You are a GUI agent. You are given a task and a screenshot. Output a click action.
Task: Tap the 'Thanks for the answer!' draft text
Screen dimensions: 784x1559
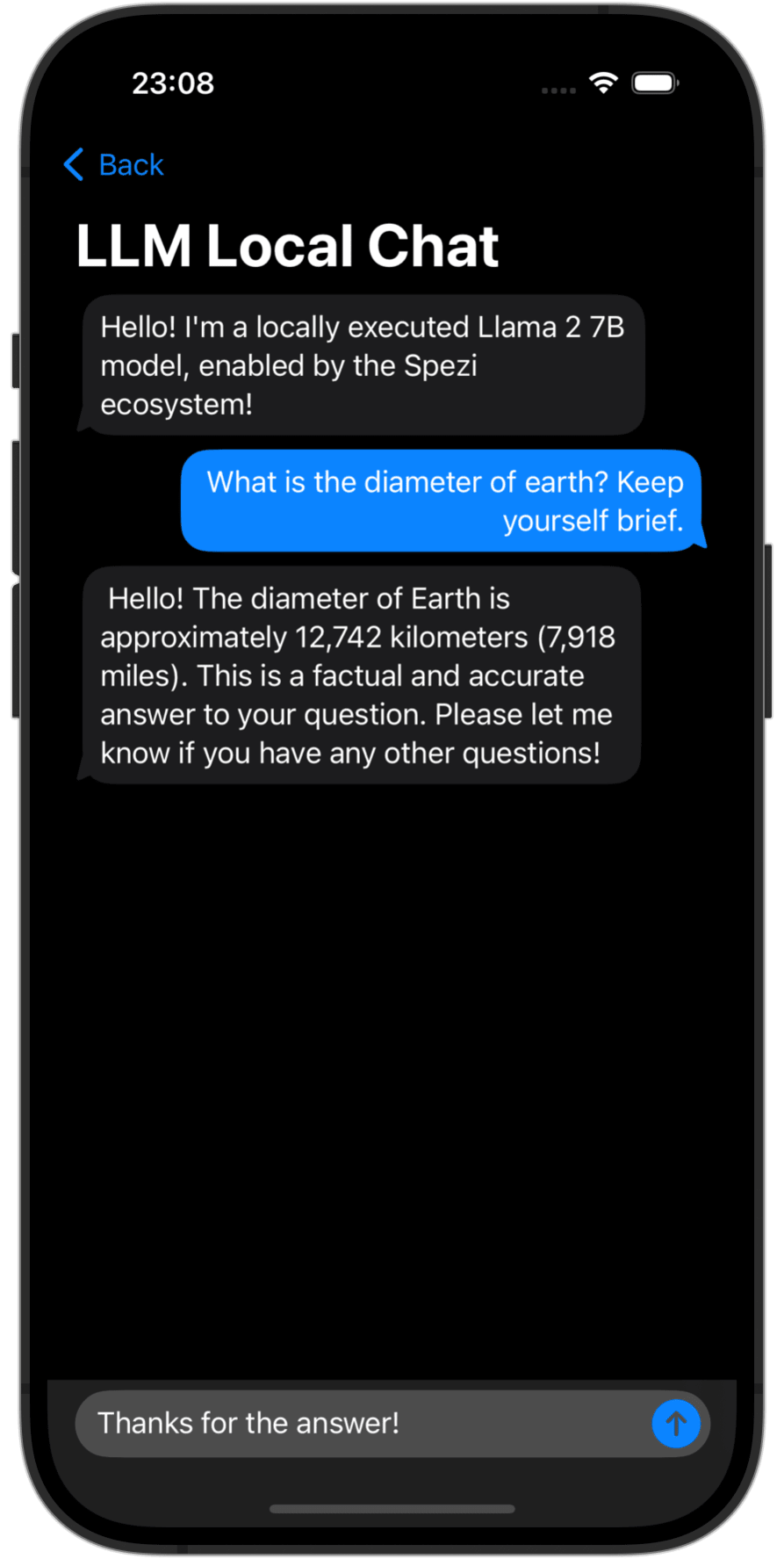tap(248, 1423)
